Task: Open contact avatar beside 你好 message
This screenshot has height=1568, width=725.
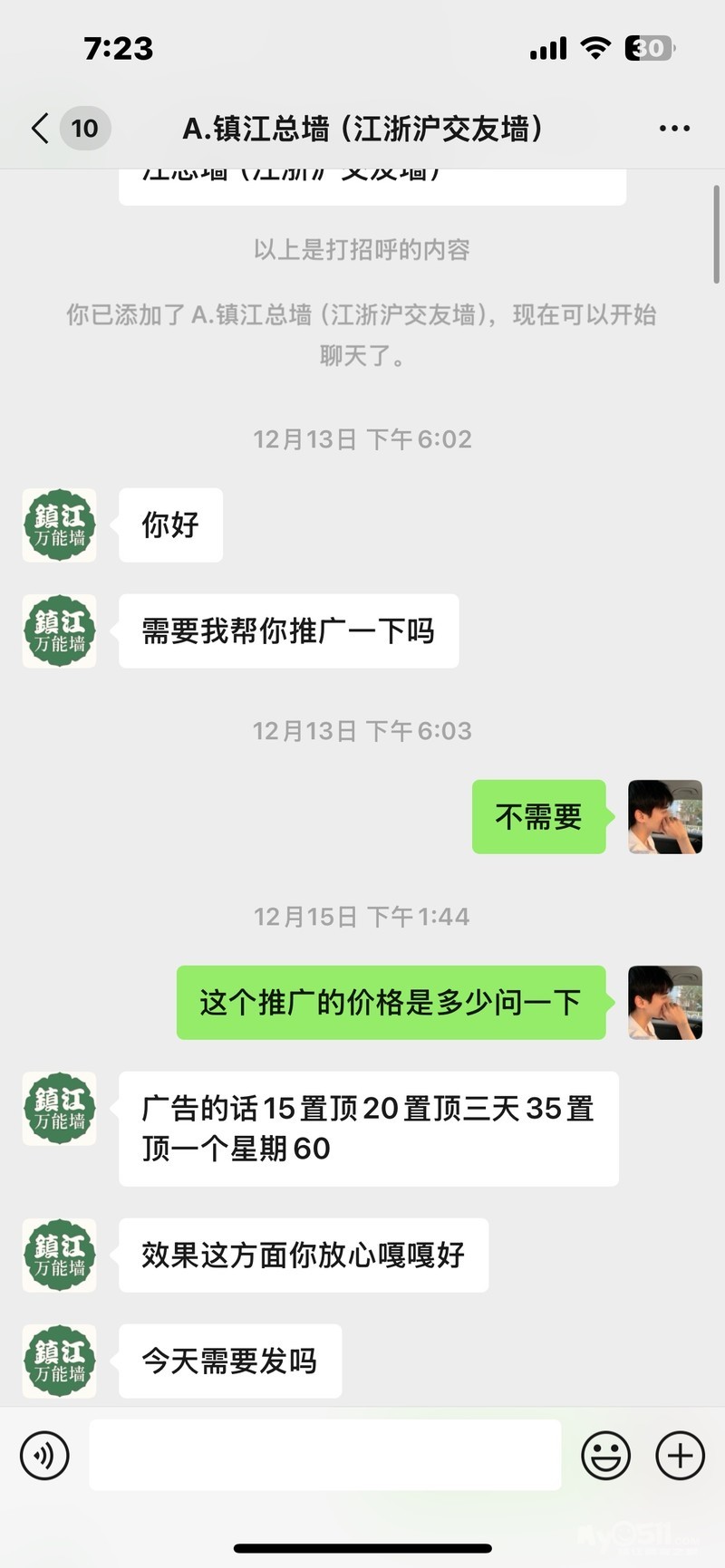Action: click(x=60, y=525)
